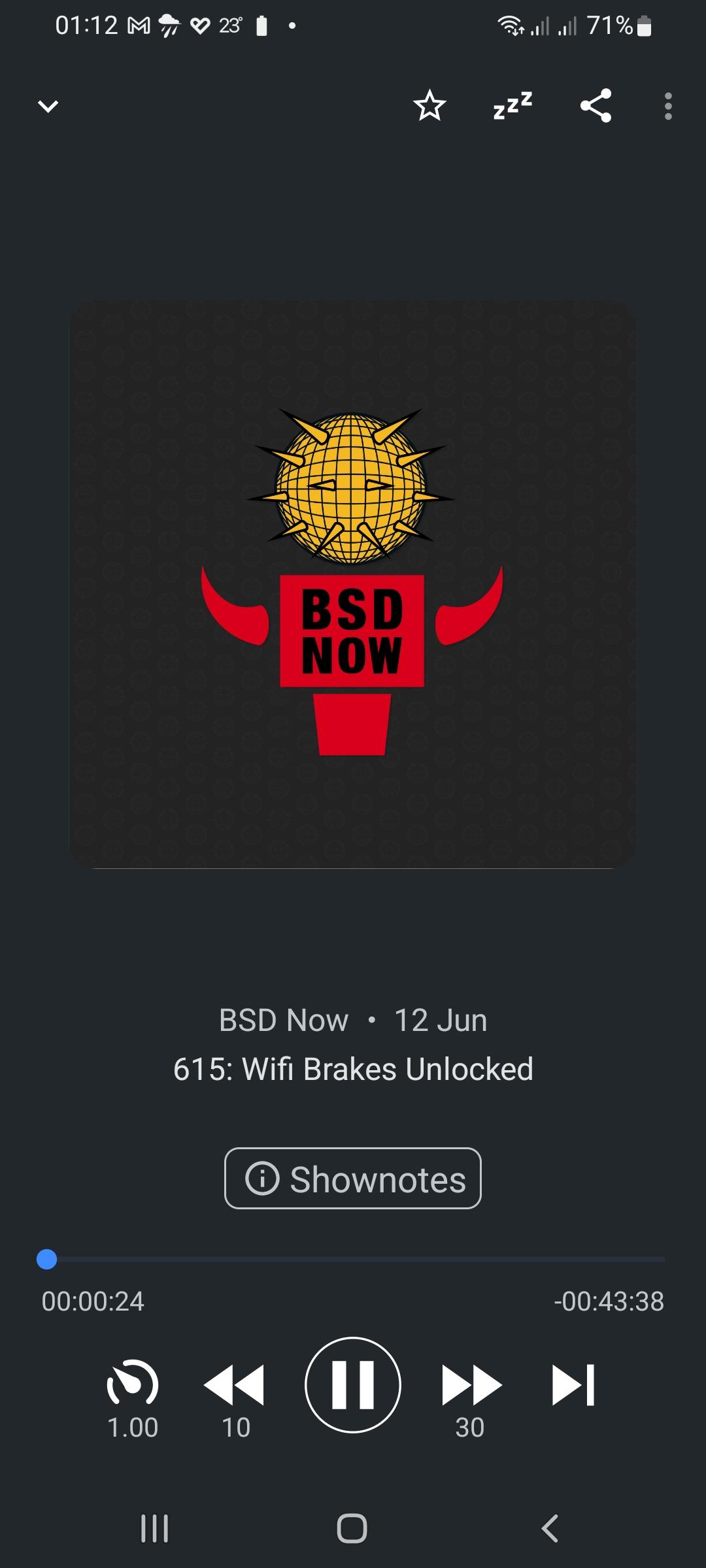Open the overflow menu
Viewport: 706px width, 1568px height.
(667, 106)
